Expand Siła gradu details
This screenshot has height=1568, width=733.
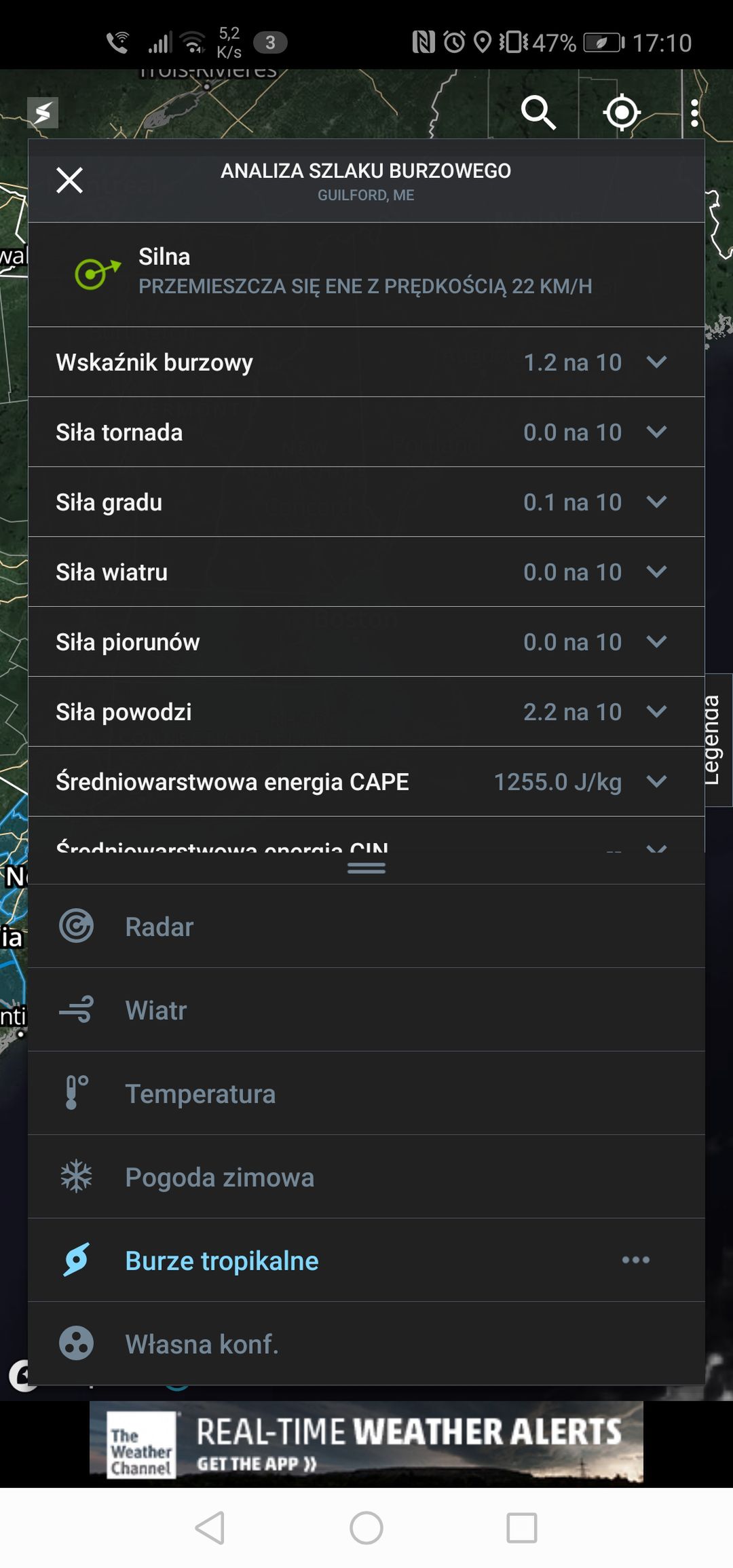point(366,502)
